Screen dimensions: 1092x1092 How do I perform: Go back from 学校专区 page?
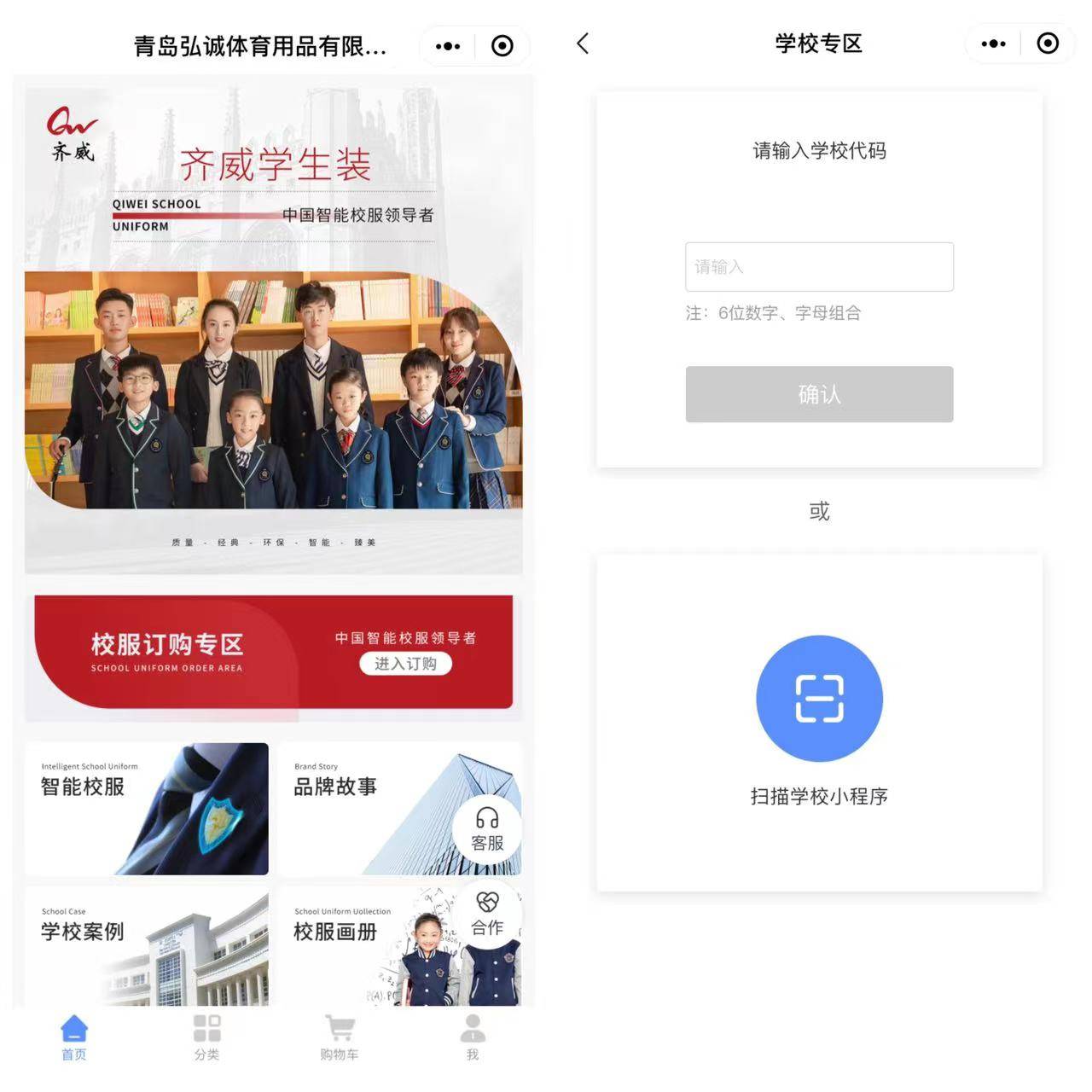click(x=583, y=44)
